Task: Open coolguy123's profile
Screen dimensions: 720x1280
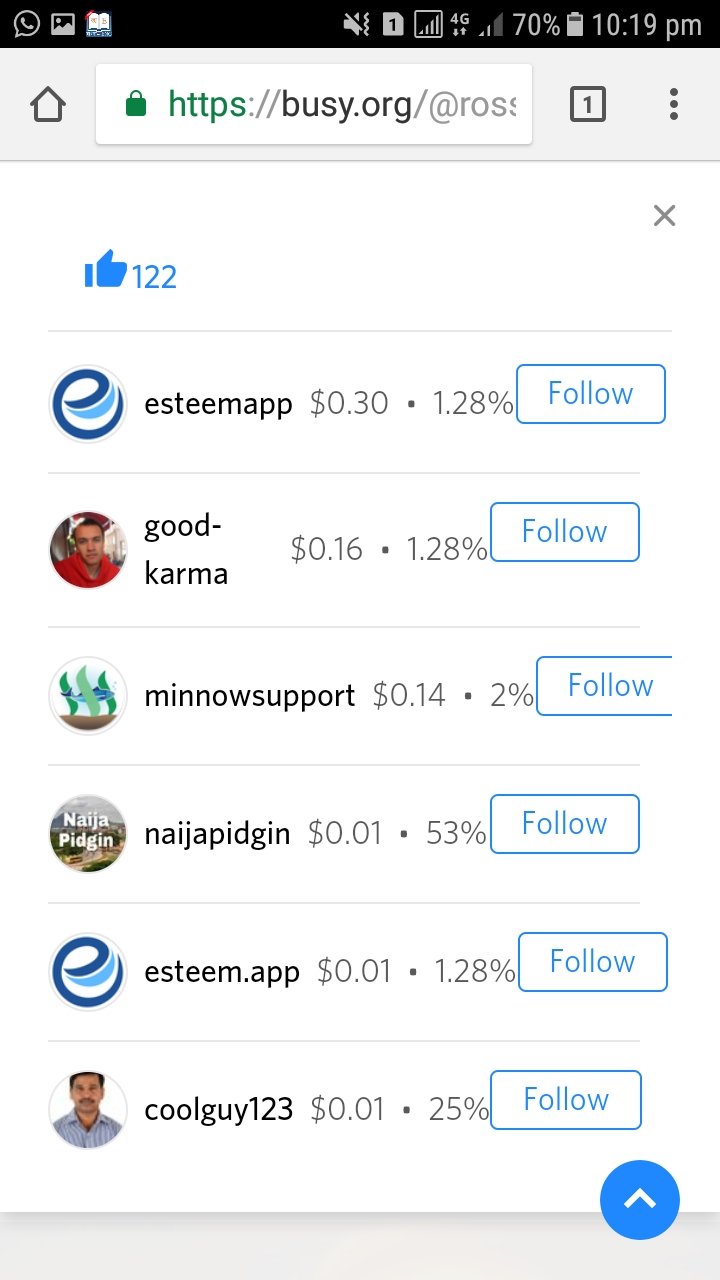Action: [219, 1110]
